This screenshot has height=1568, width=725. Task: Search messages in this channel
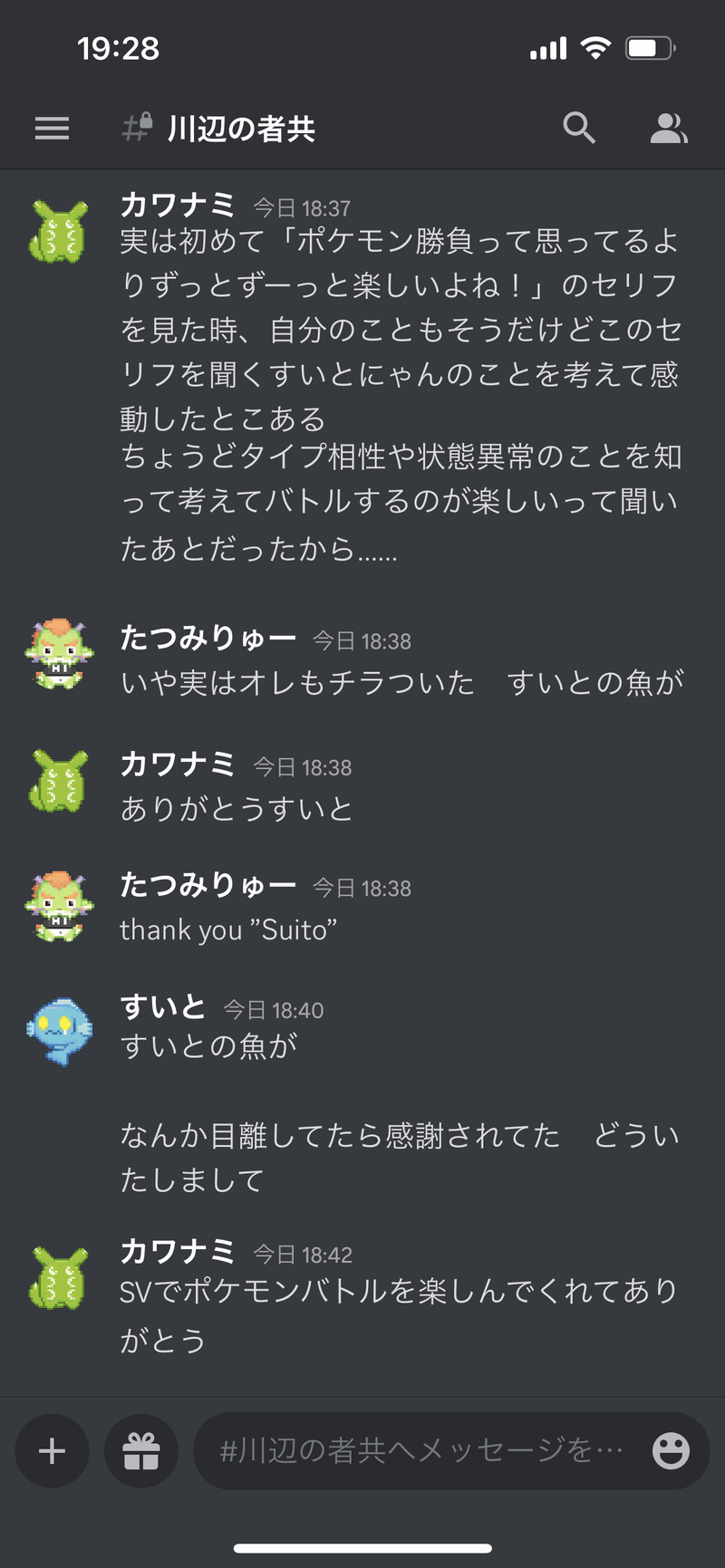pos(579,129)
